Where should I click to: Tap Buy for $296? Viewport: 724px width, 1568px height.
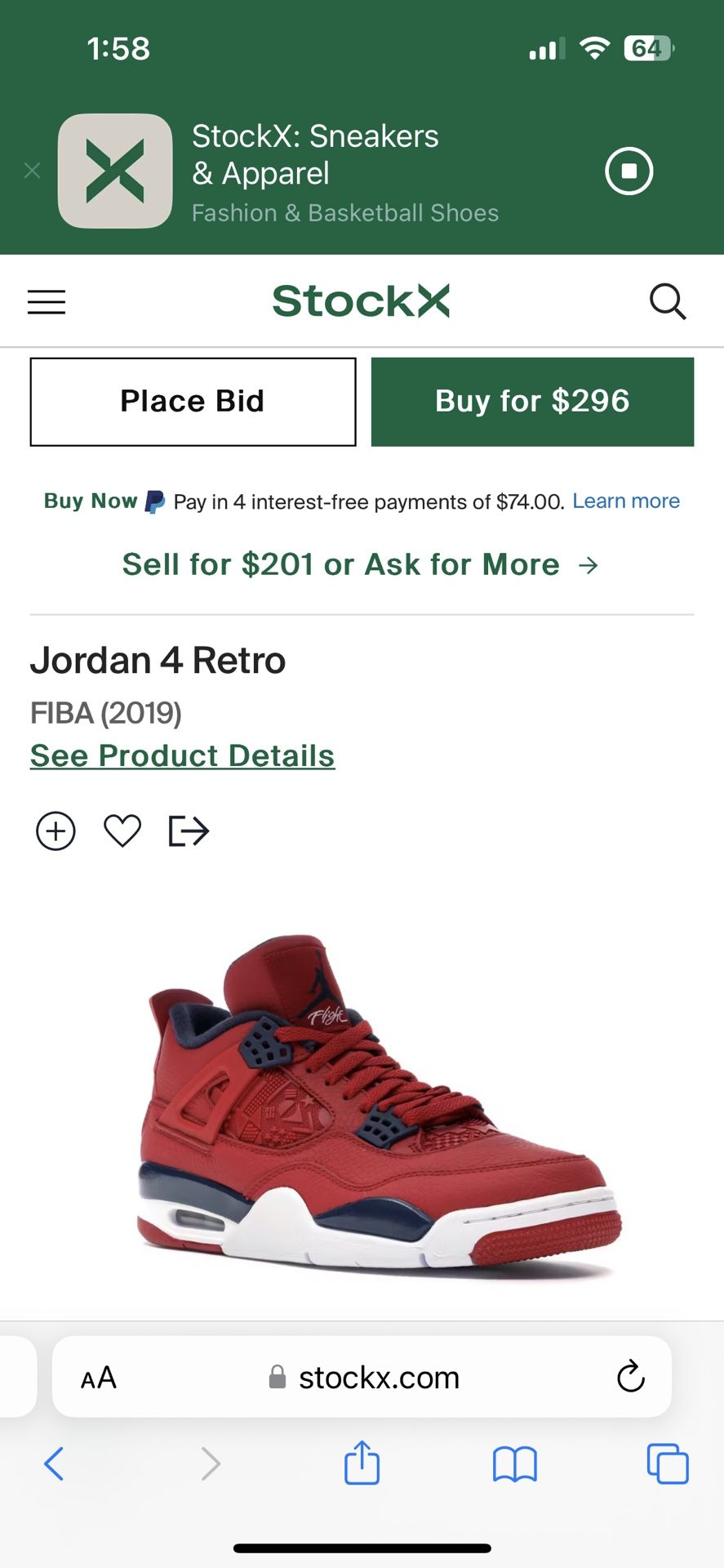(x=531, y=401)
